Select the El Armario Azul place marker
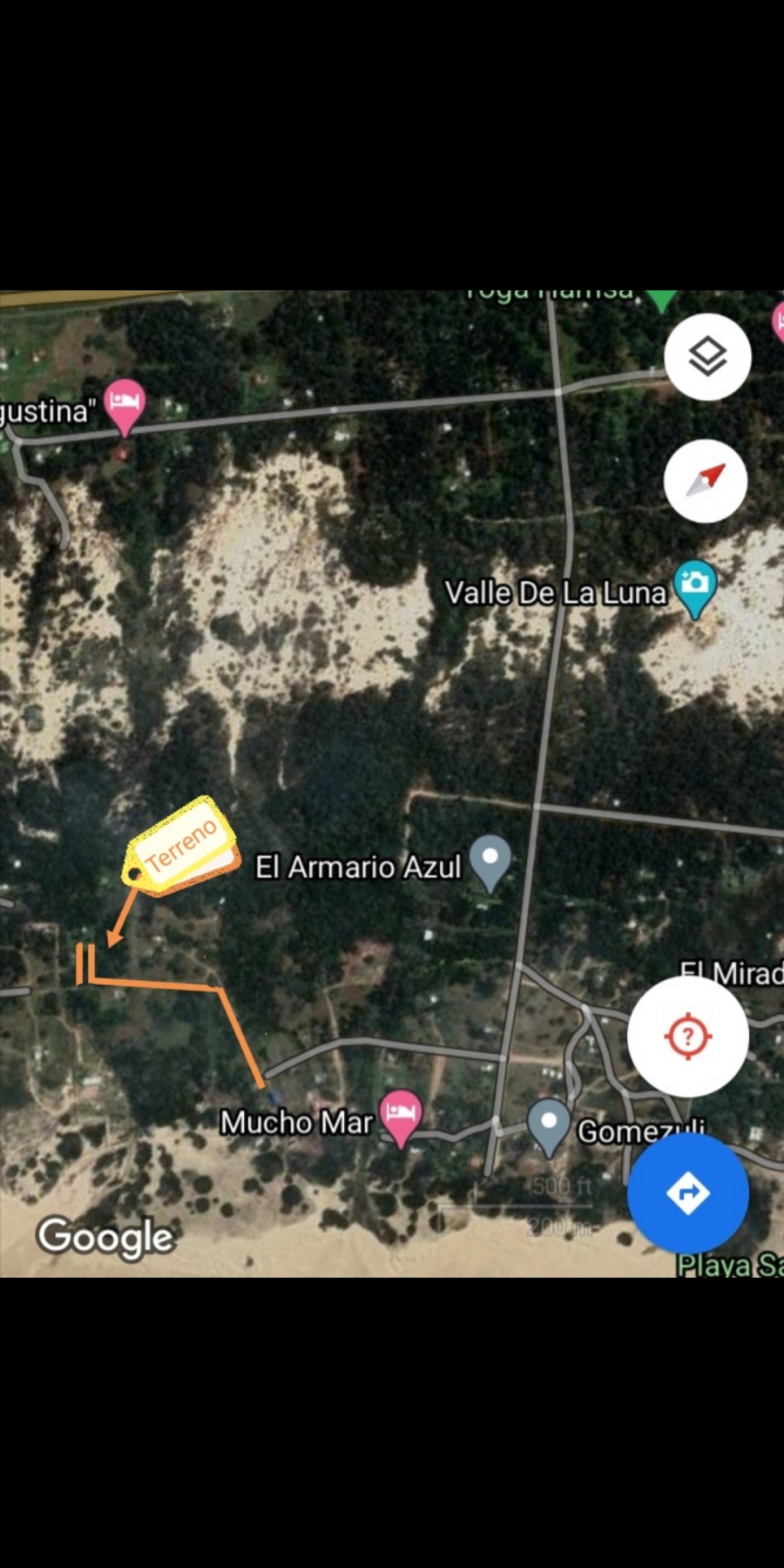The height and width of the screenshot is (1568, 784). [490, 863]
